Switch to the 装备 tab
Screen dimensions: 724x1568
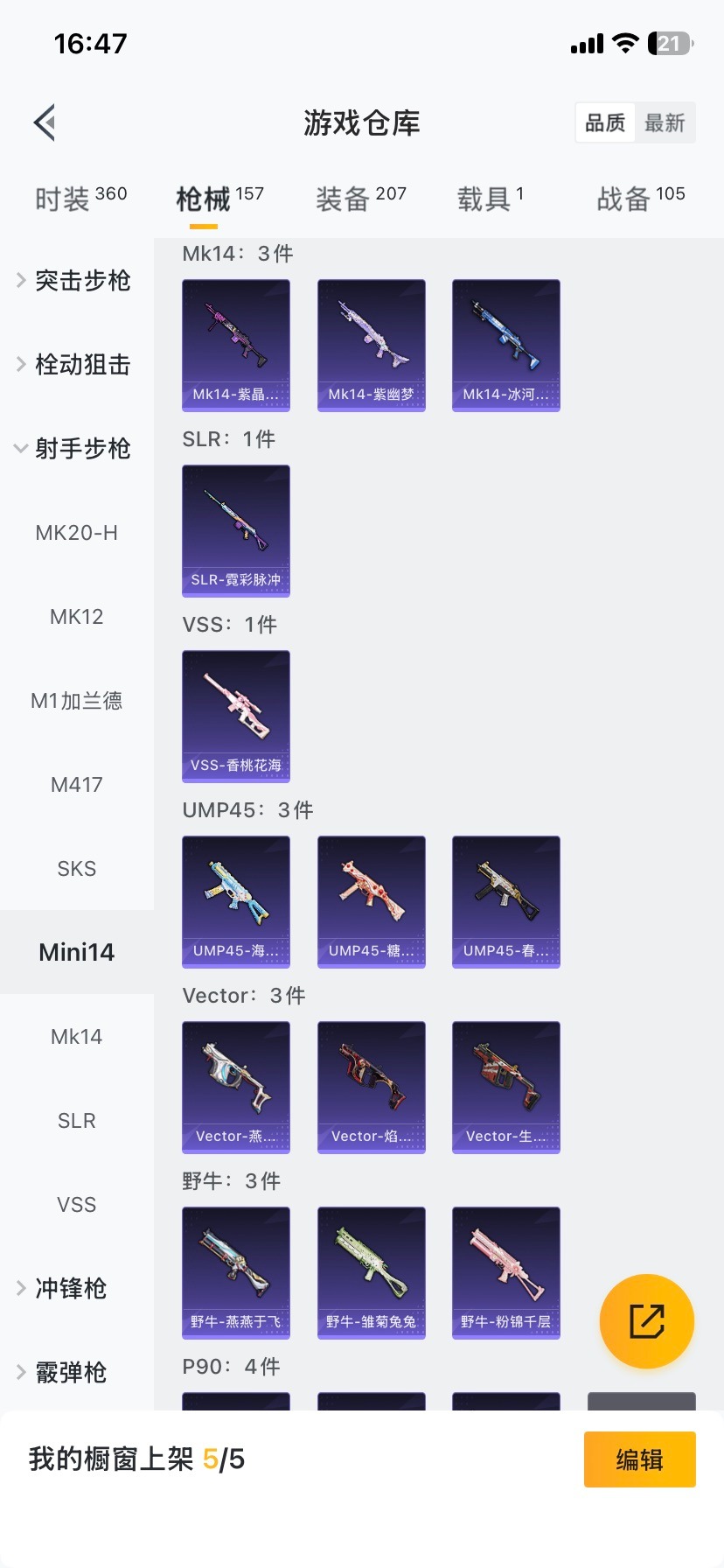(x=360, y=199)
